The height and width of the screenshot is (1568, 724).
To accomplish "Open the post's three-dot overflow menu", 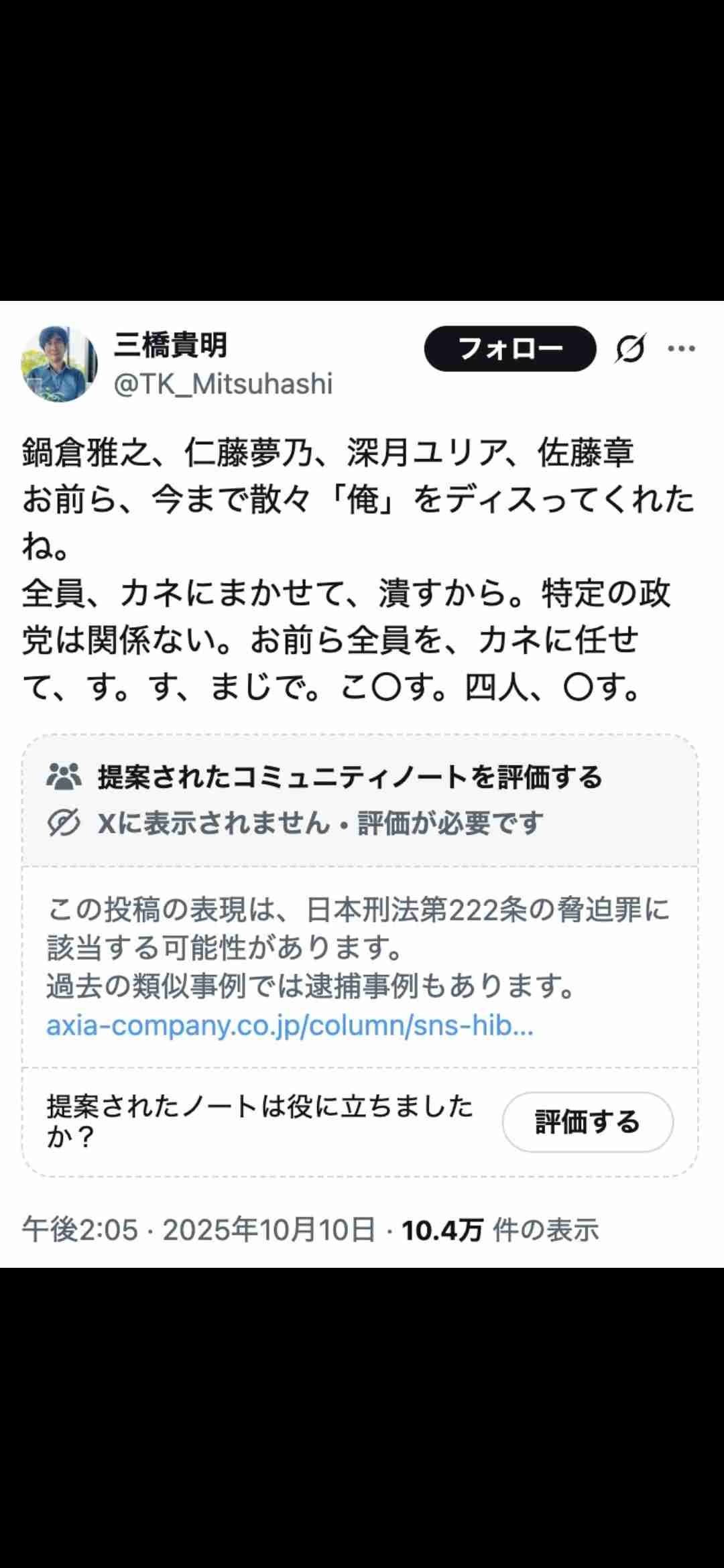I will tap(682, 348).
